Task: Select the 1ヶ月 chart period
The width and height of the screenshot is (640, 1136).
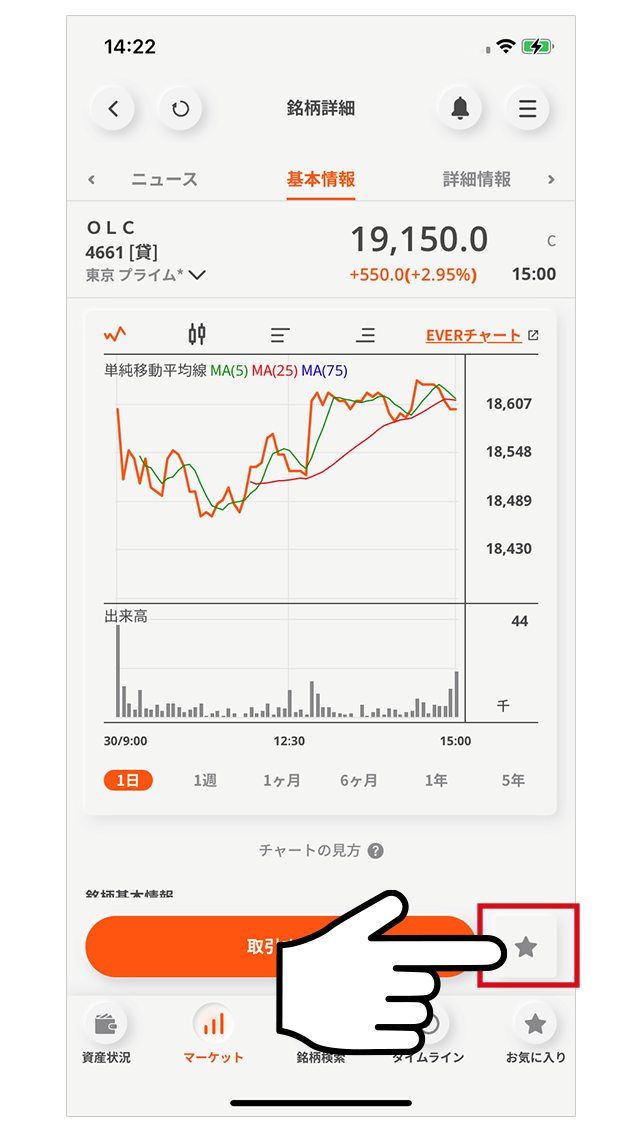Action: pyautogui.click(x=282, y=780)
